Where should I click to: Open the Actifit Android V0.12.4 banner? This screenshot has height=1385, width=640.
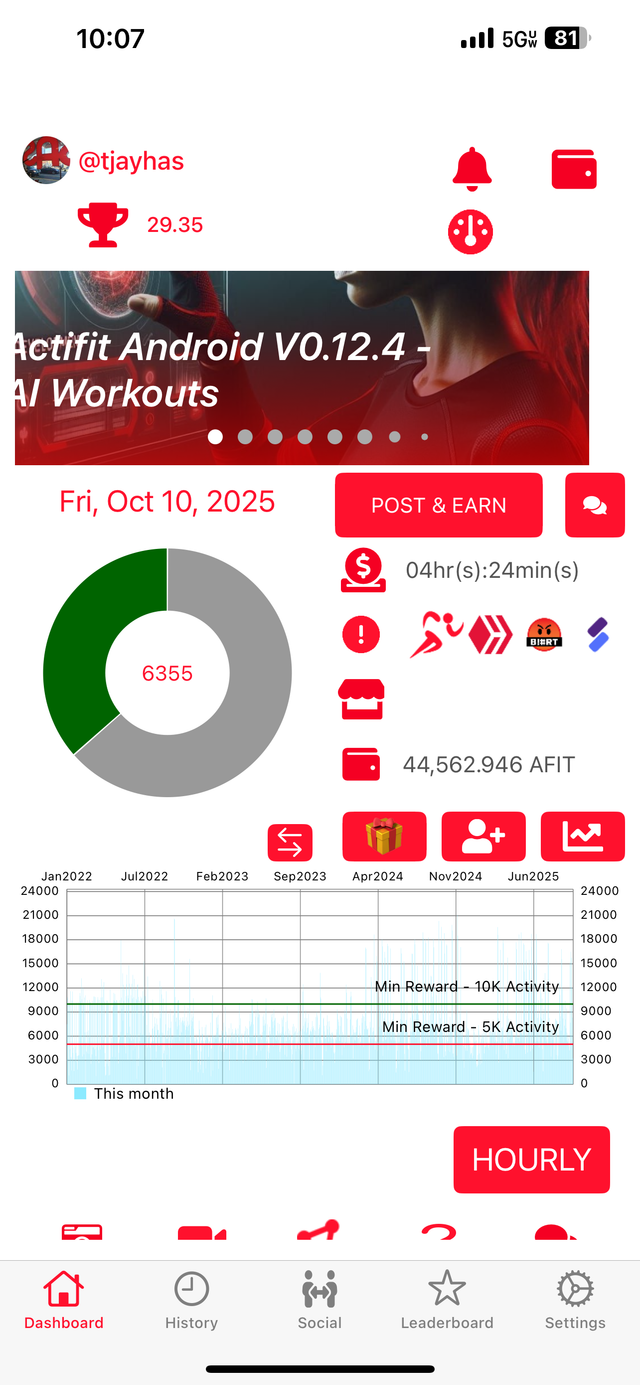point(301,367)
